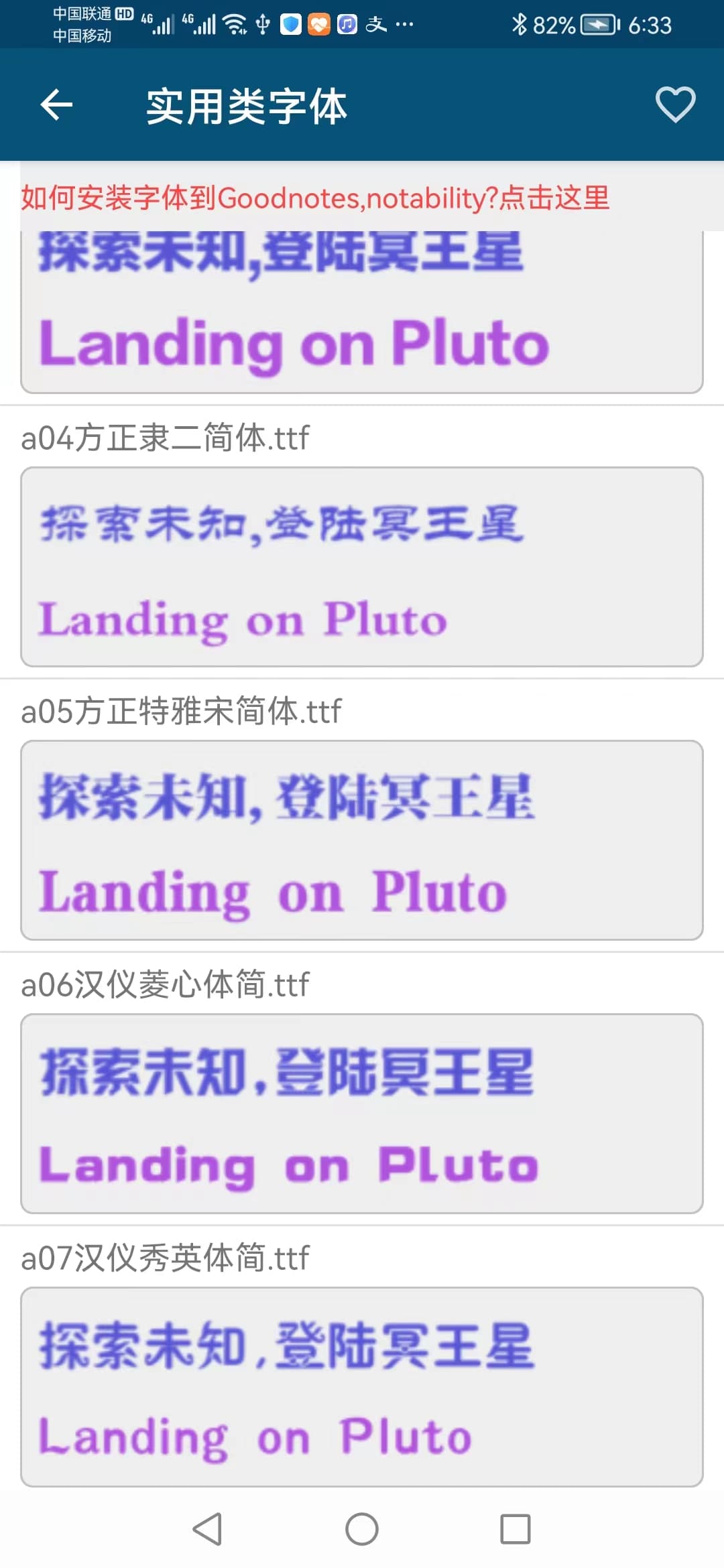This screenshot has width=724, height=1568.
Task: Tap the system home button
Action: click(x=362, y=1529)
